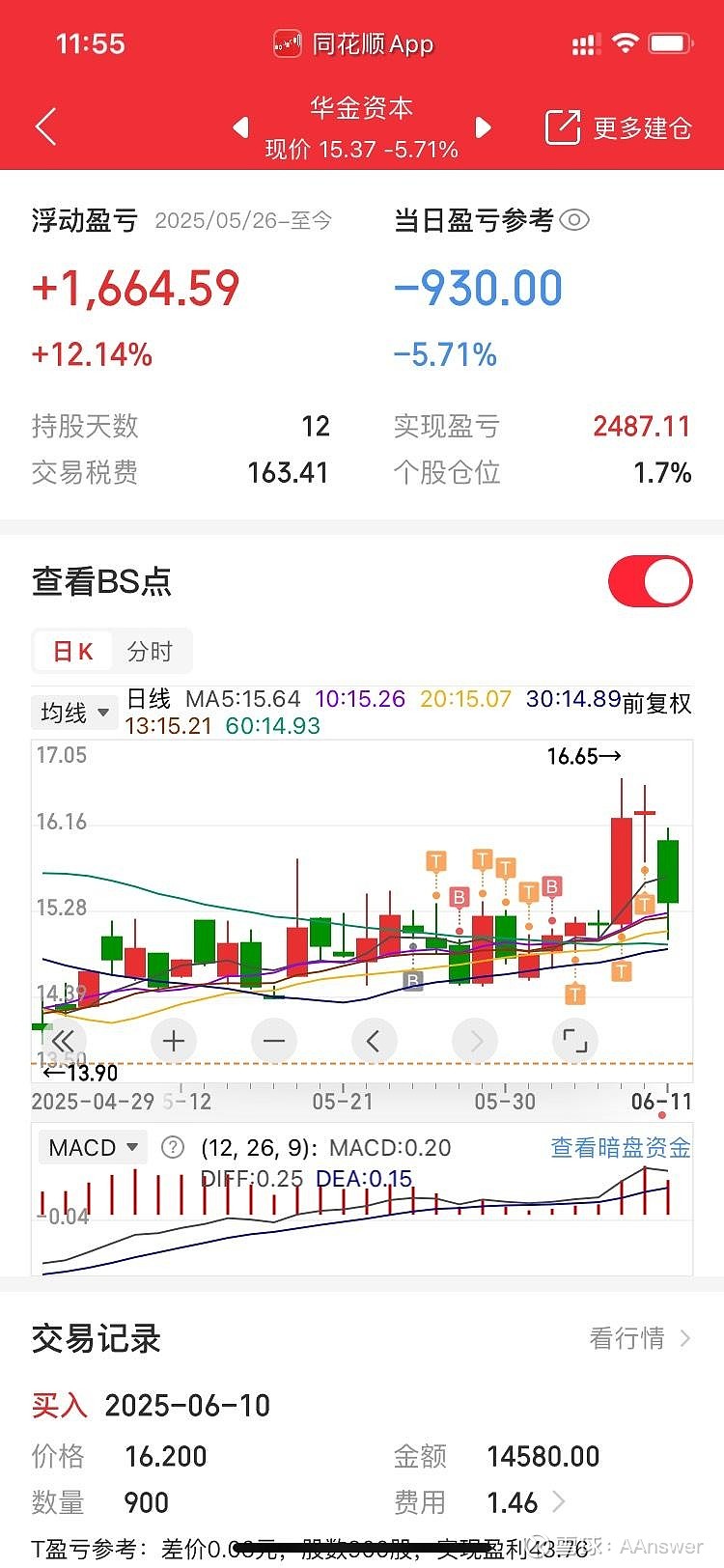
Task: Open the 均线 indicator dropdown
Action: click(x=73, y=713)
